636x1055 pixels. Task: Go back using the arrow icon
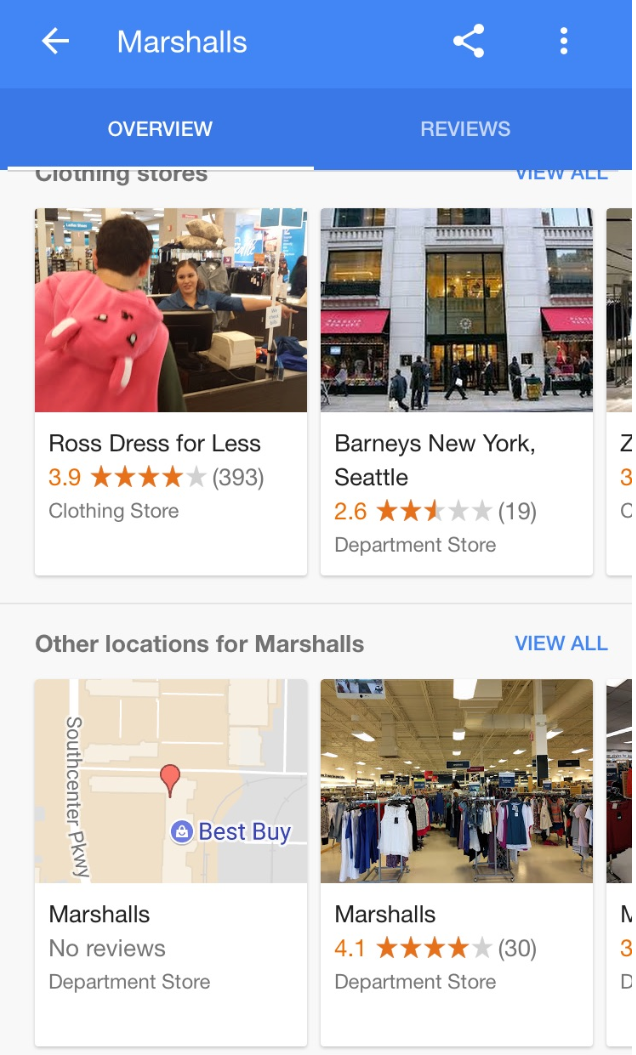pos(55,41)
